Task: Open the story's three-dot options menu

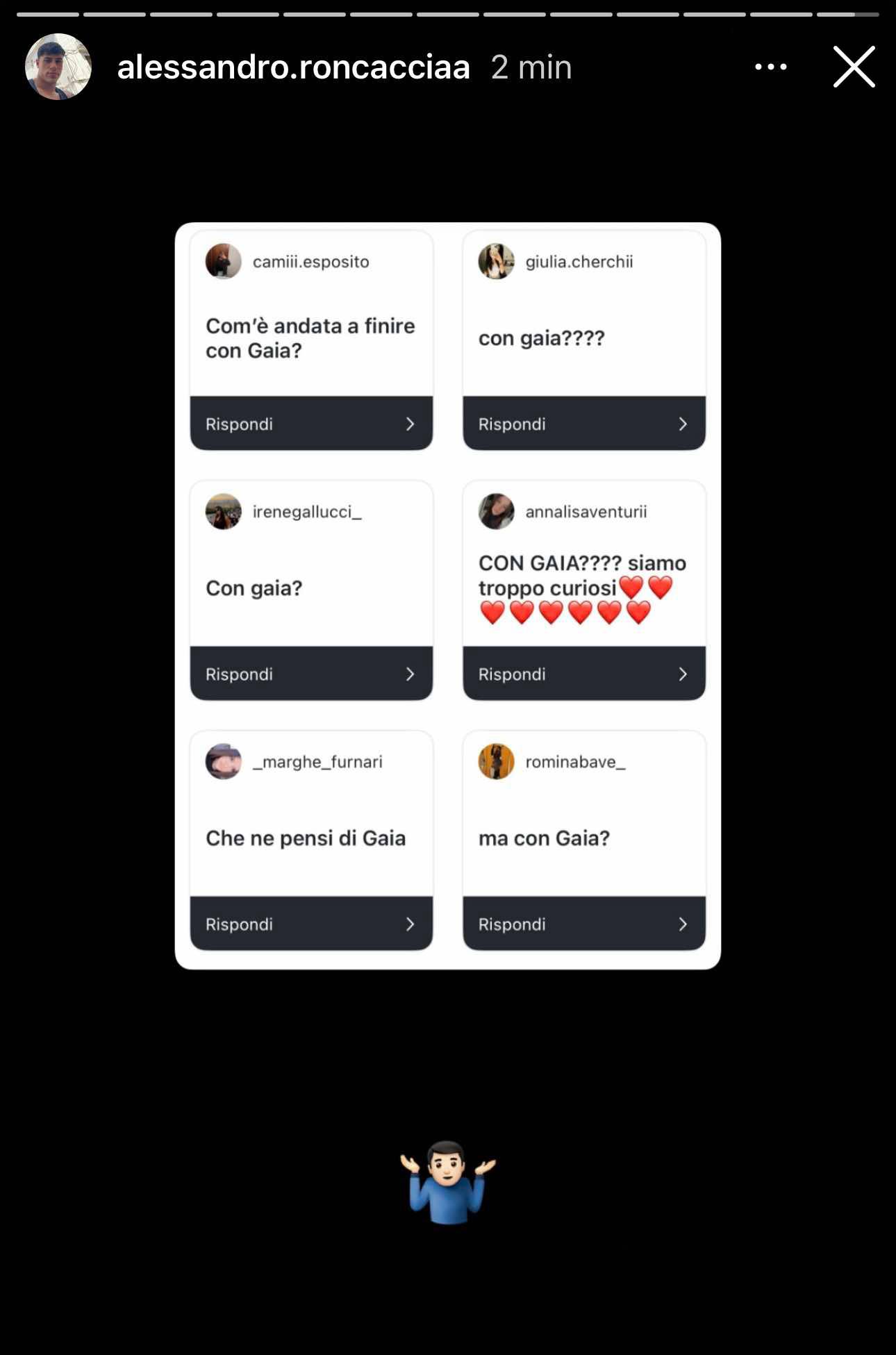Action: (x=770, y=67)
